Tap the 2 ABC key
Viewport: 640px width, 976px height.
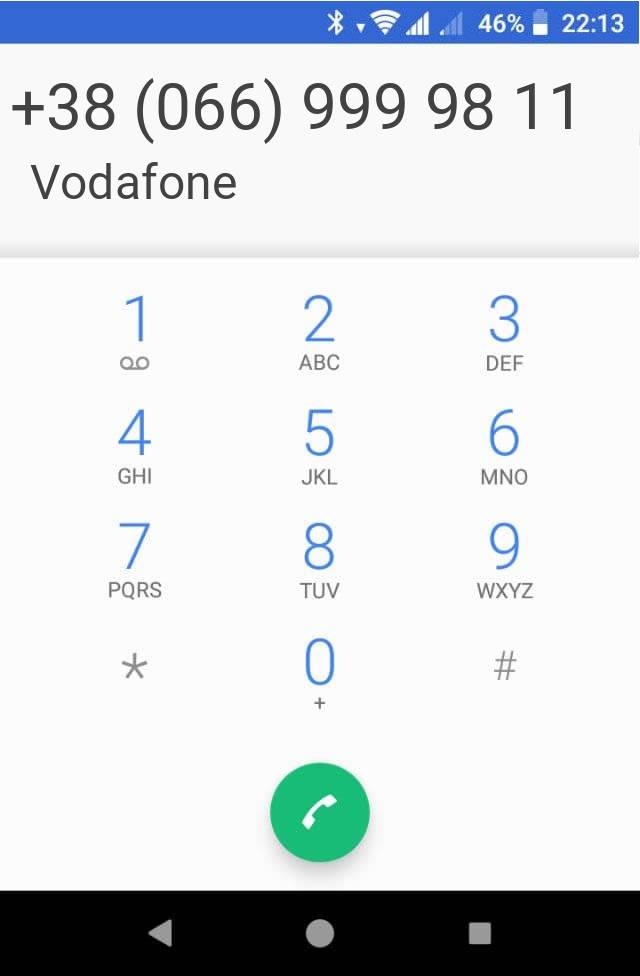319,333
